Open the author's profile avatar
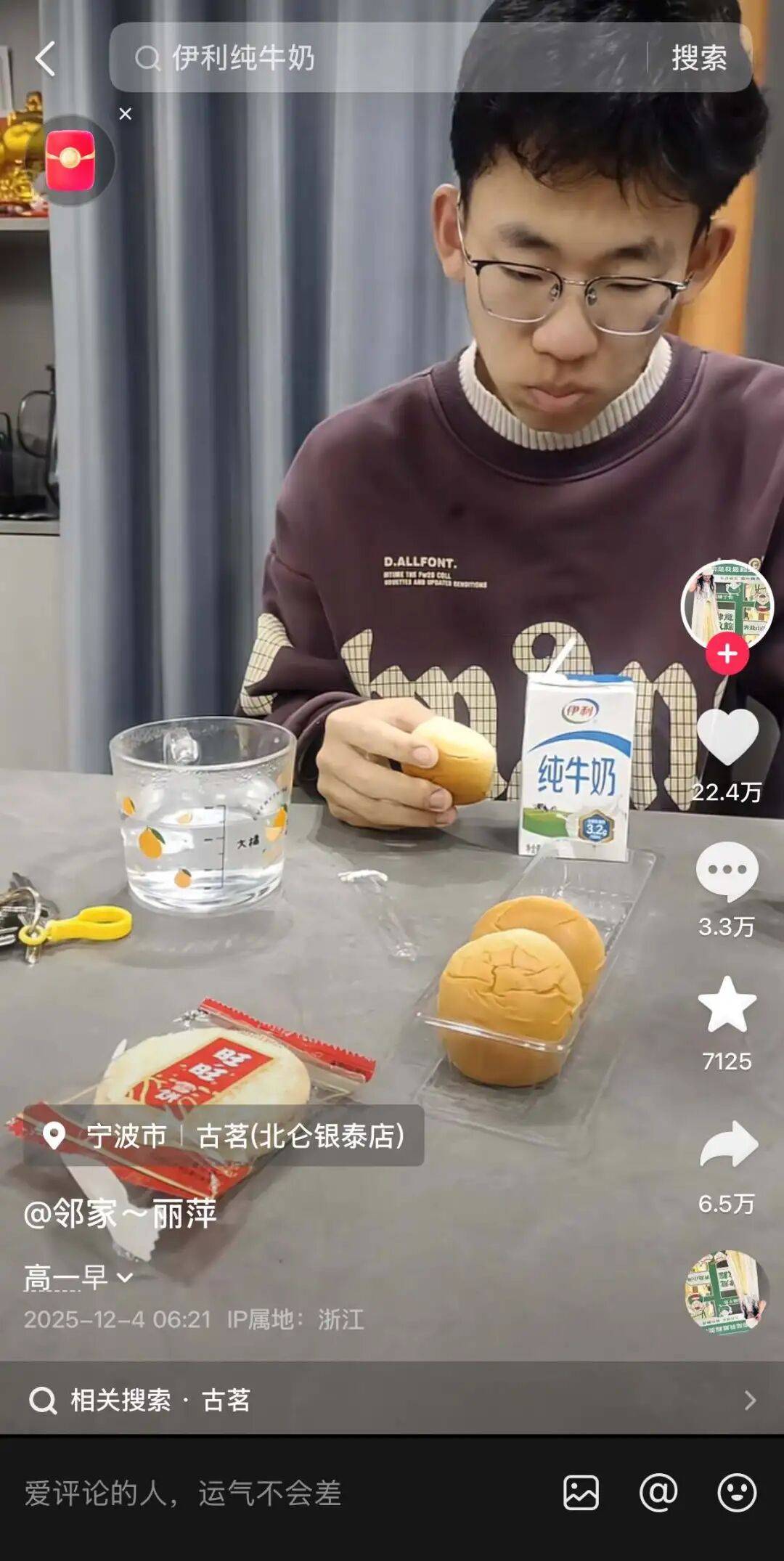This screenshot has width=784, height=1561. pos(727,604)
